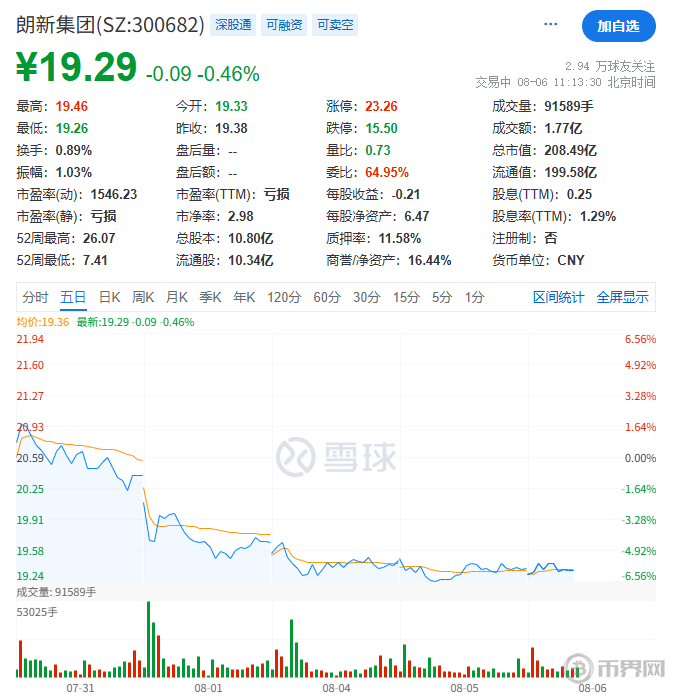This screenshot has width=676, height=696.
Task: View the 季K chart
Action: tap(210, 297)
